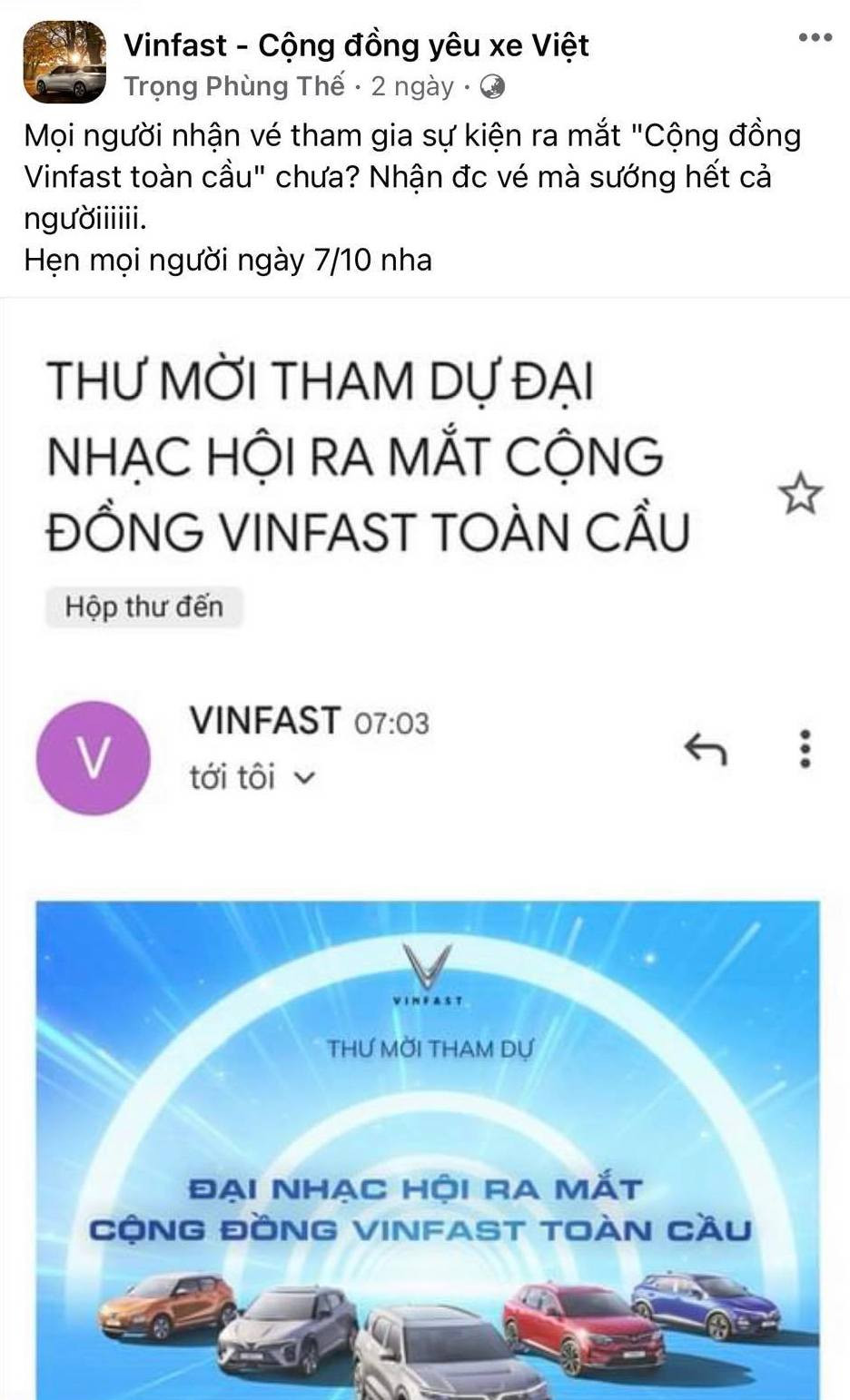
Task: Tap the group avatar picture
Action: [x=64, y=63]
